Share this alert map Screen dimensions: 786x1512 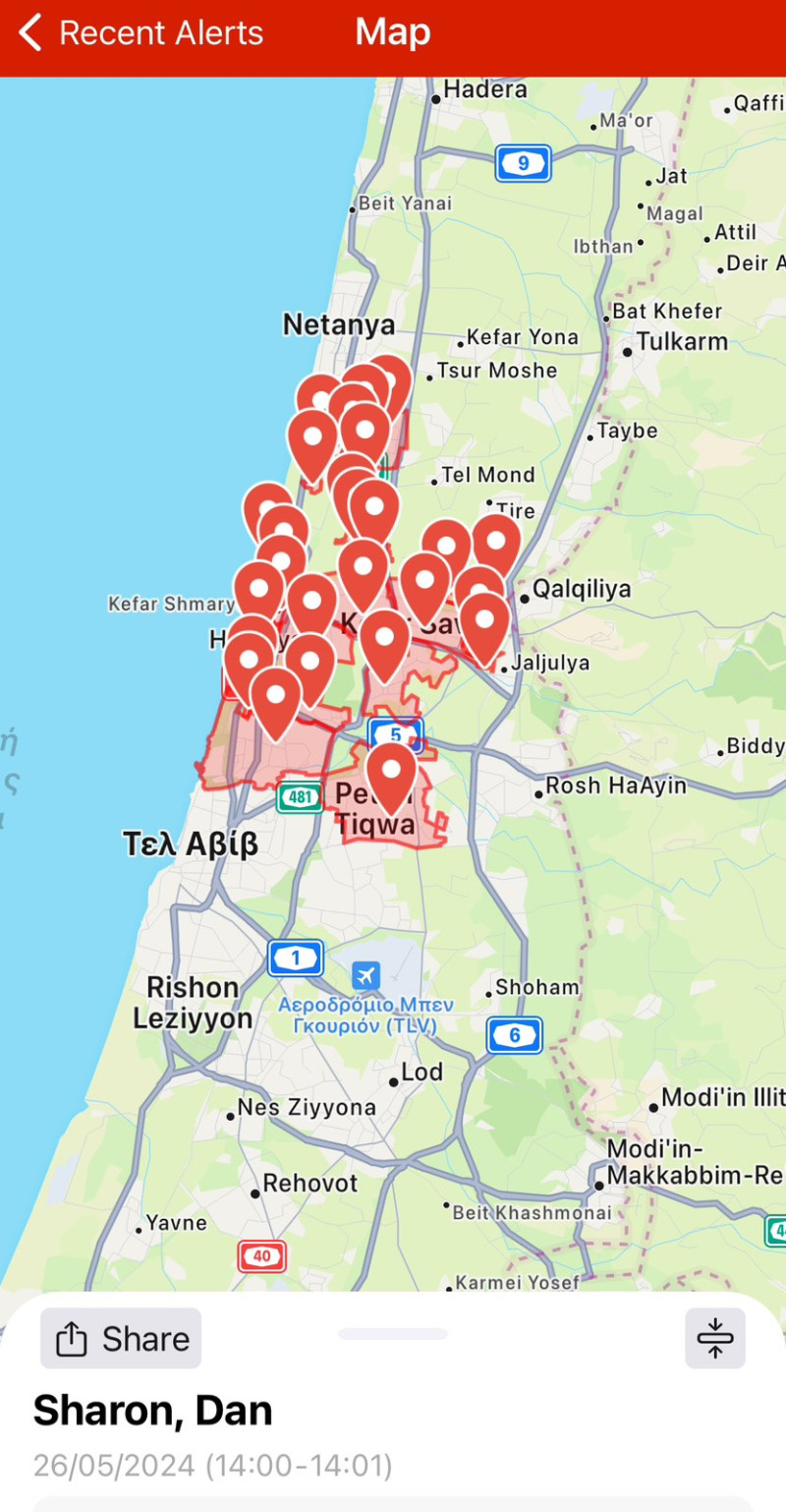tap(122, 1339)
